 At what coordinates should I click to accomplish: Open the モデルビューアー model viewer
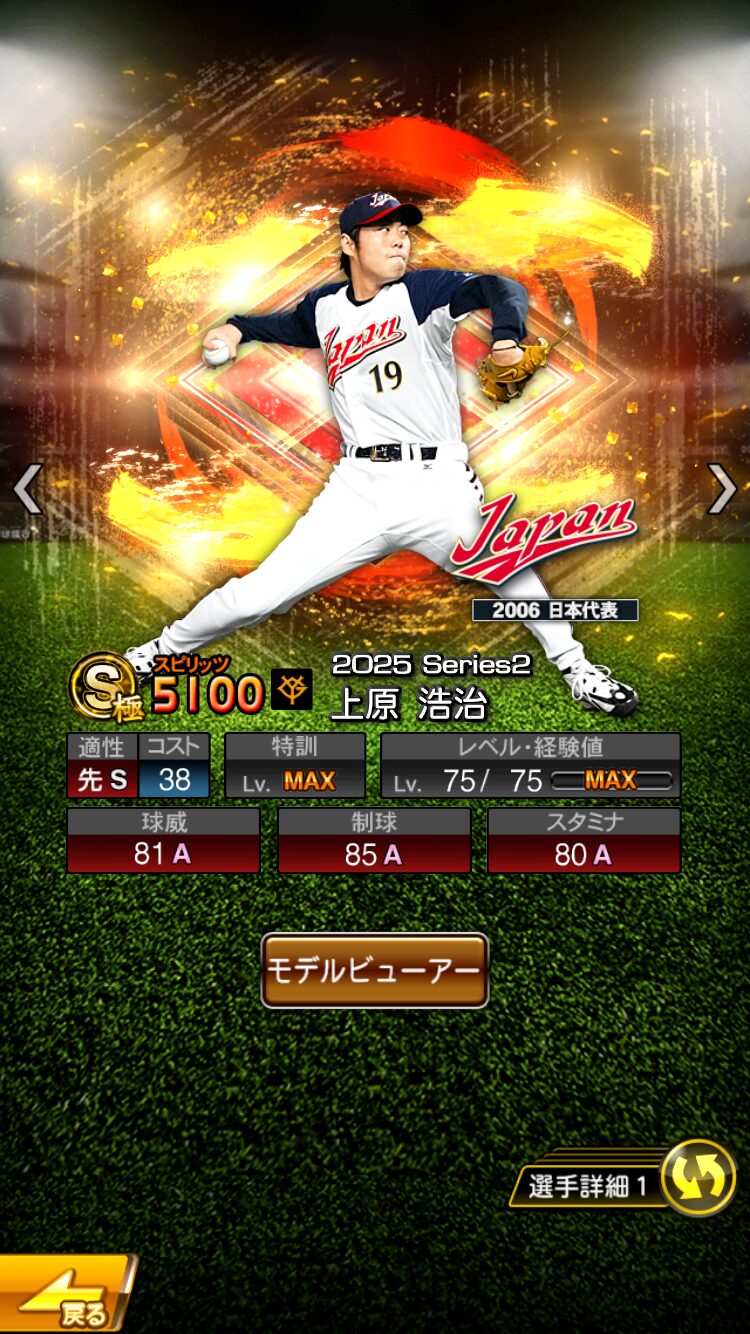coord(375,970)
